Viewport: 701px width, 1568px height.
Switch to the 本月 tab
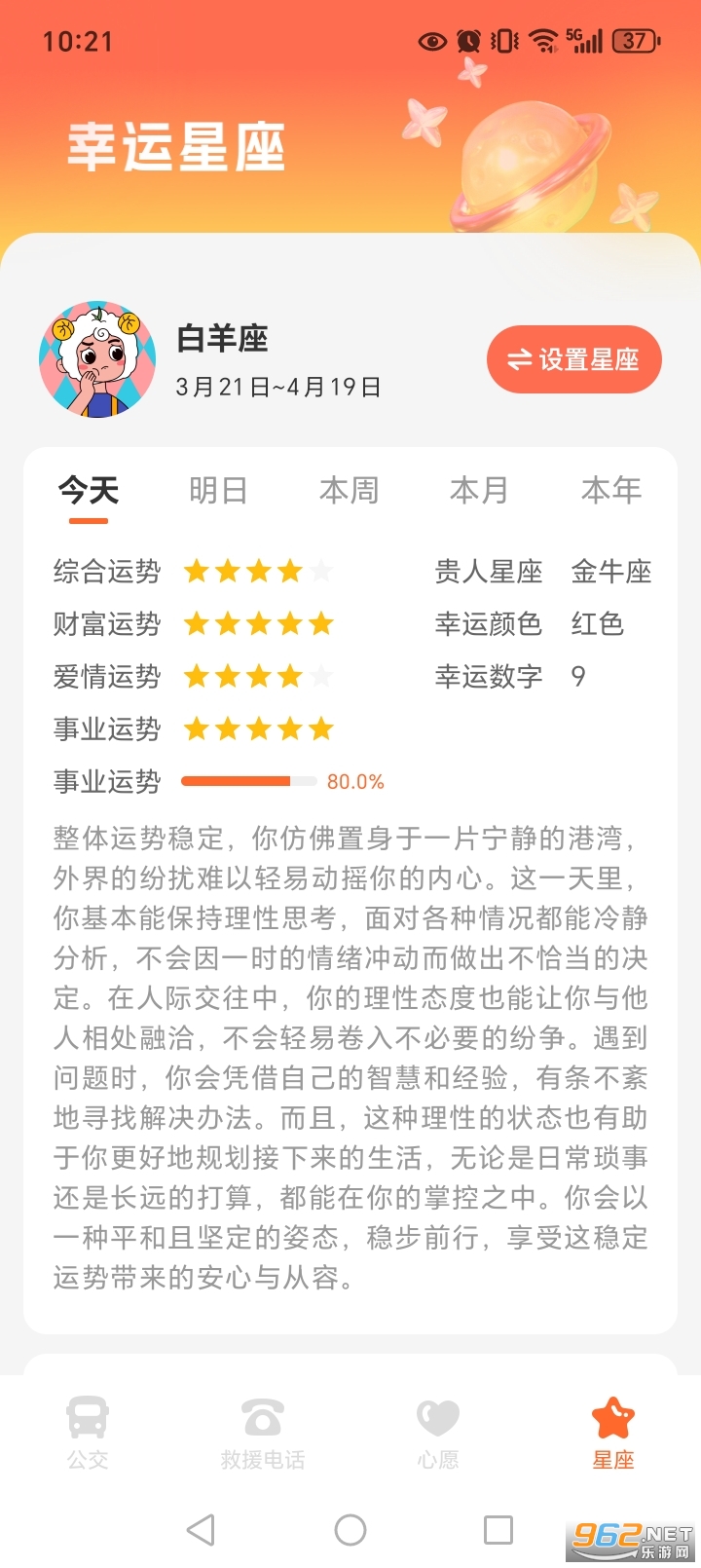coord(478,491)
